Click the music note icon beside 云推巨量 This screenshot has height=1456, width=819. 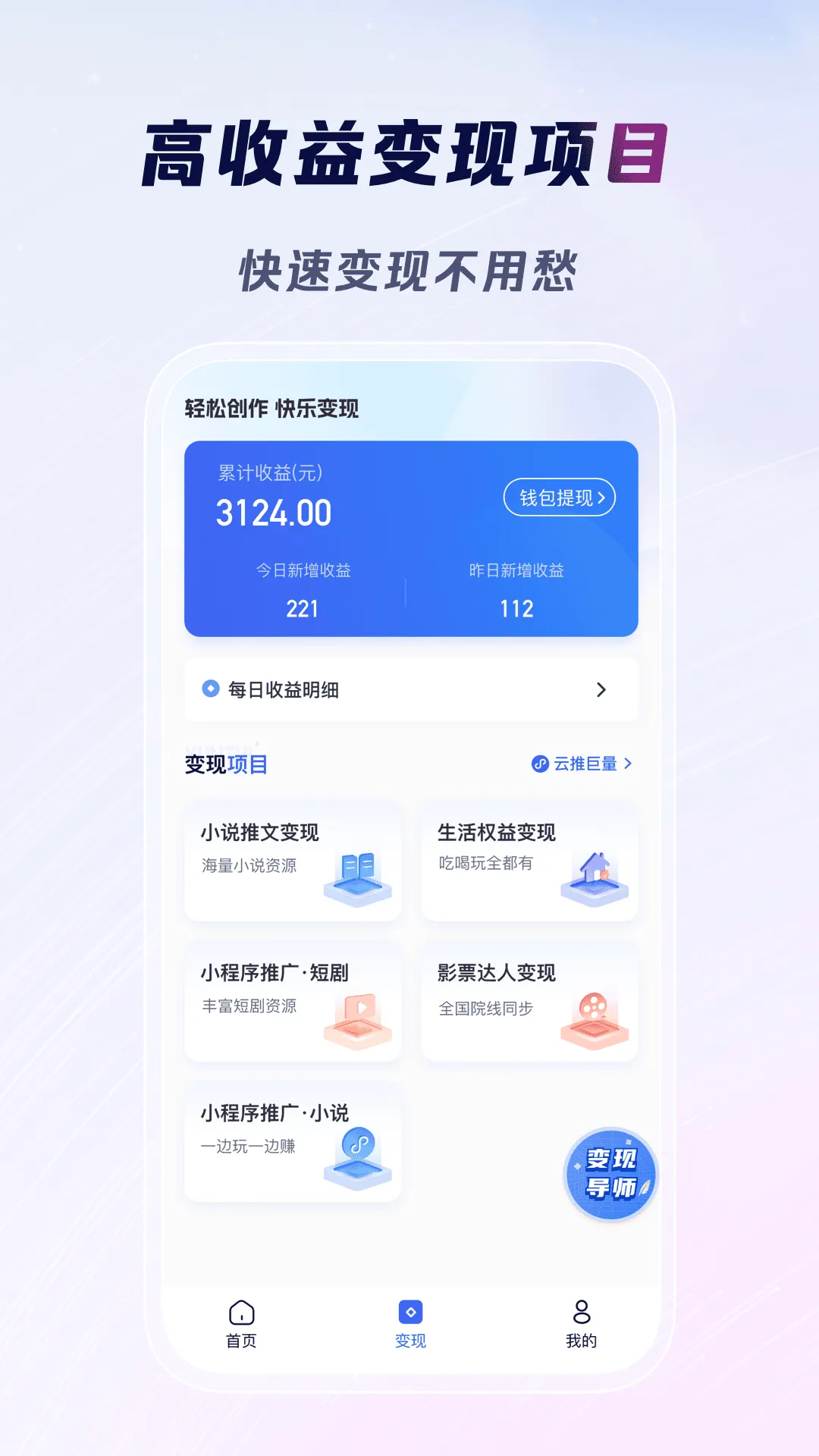coord(541,766)
